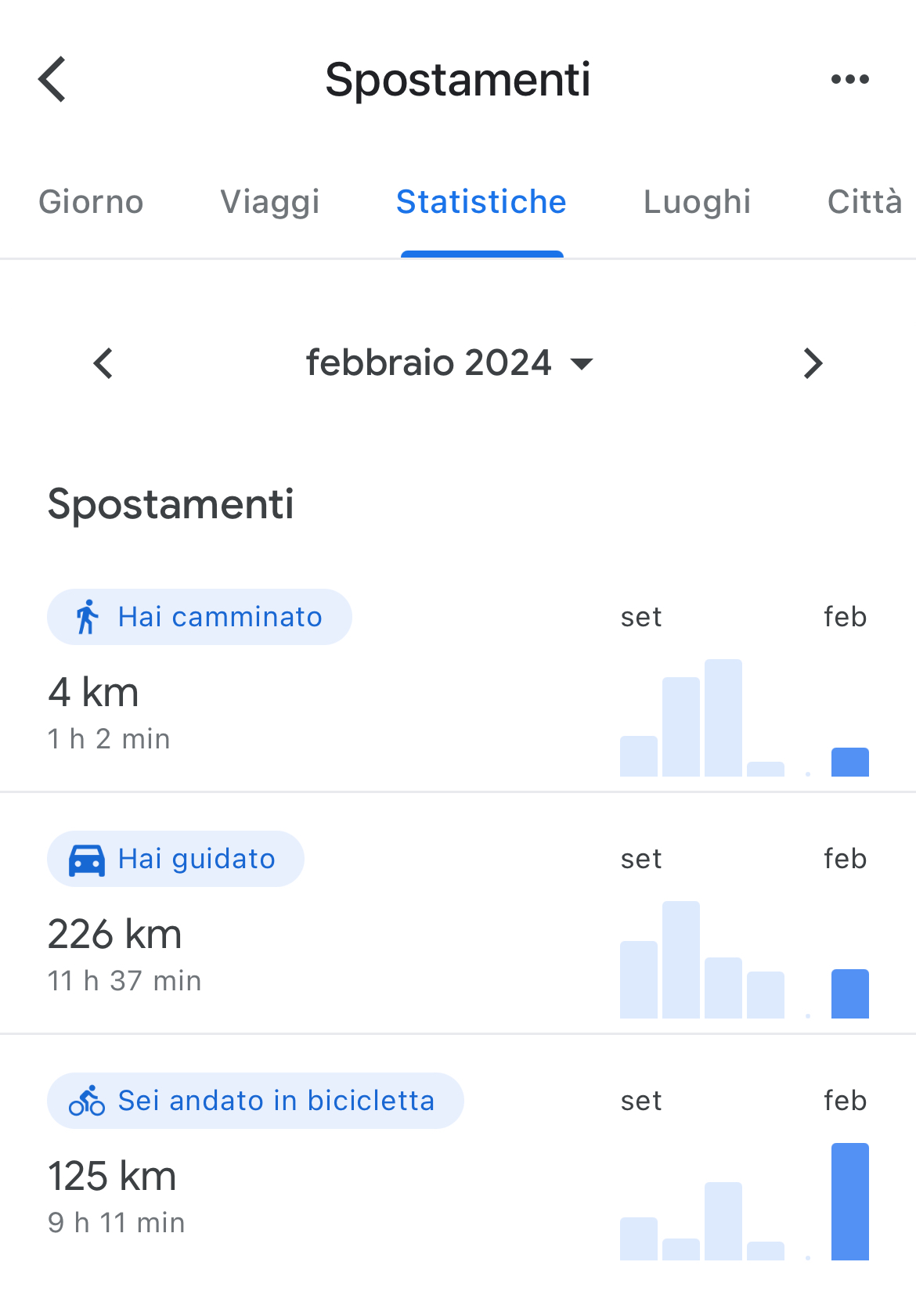
Task: View Sei andato in bicicletta details
Action: tap(255, 1101)
